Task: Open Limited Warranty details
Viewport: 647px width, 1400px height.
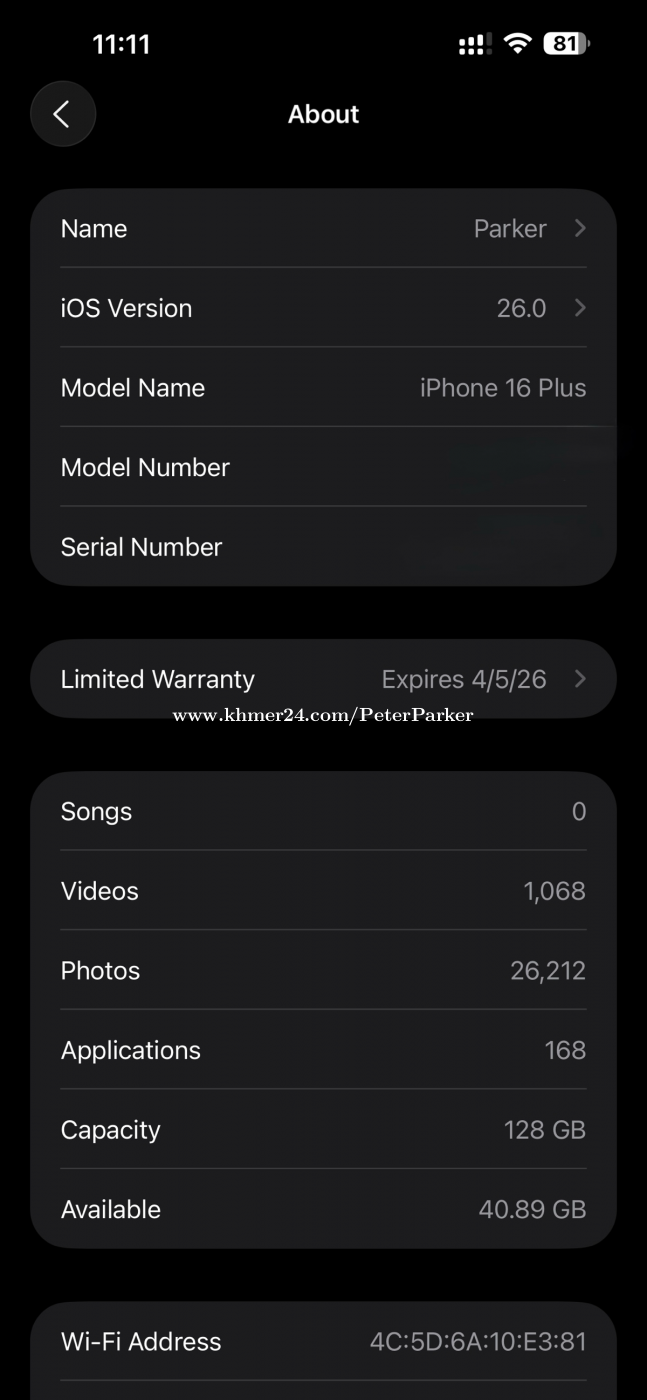Action: (x=323, y=679)
